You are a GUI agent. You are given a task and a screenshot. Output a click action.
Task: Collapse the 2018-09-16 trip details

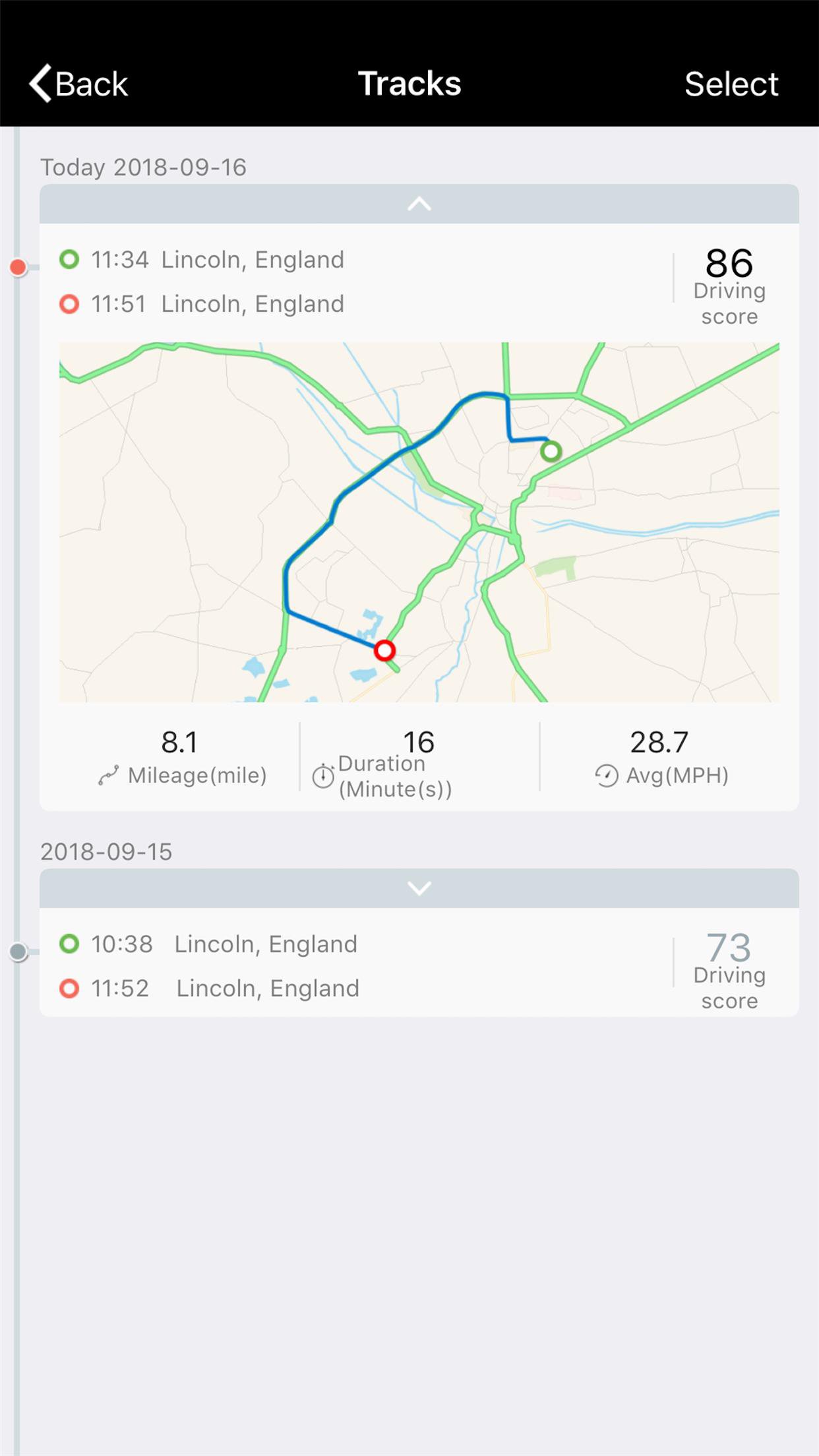tap(419, 204)
